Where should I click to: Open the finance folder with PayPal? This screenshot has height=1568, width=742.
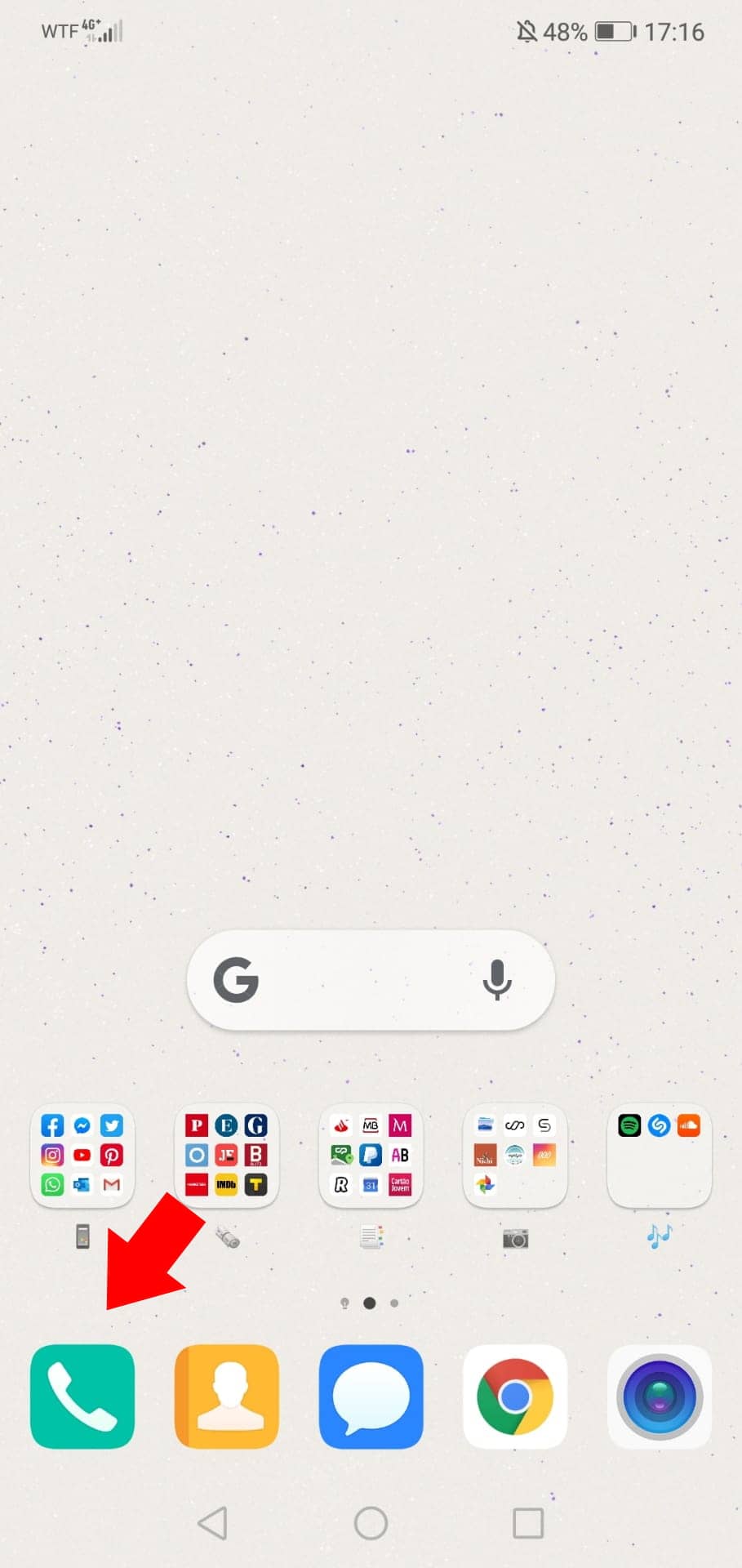(x=371, y=1156)
